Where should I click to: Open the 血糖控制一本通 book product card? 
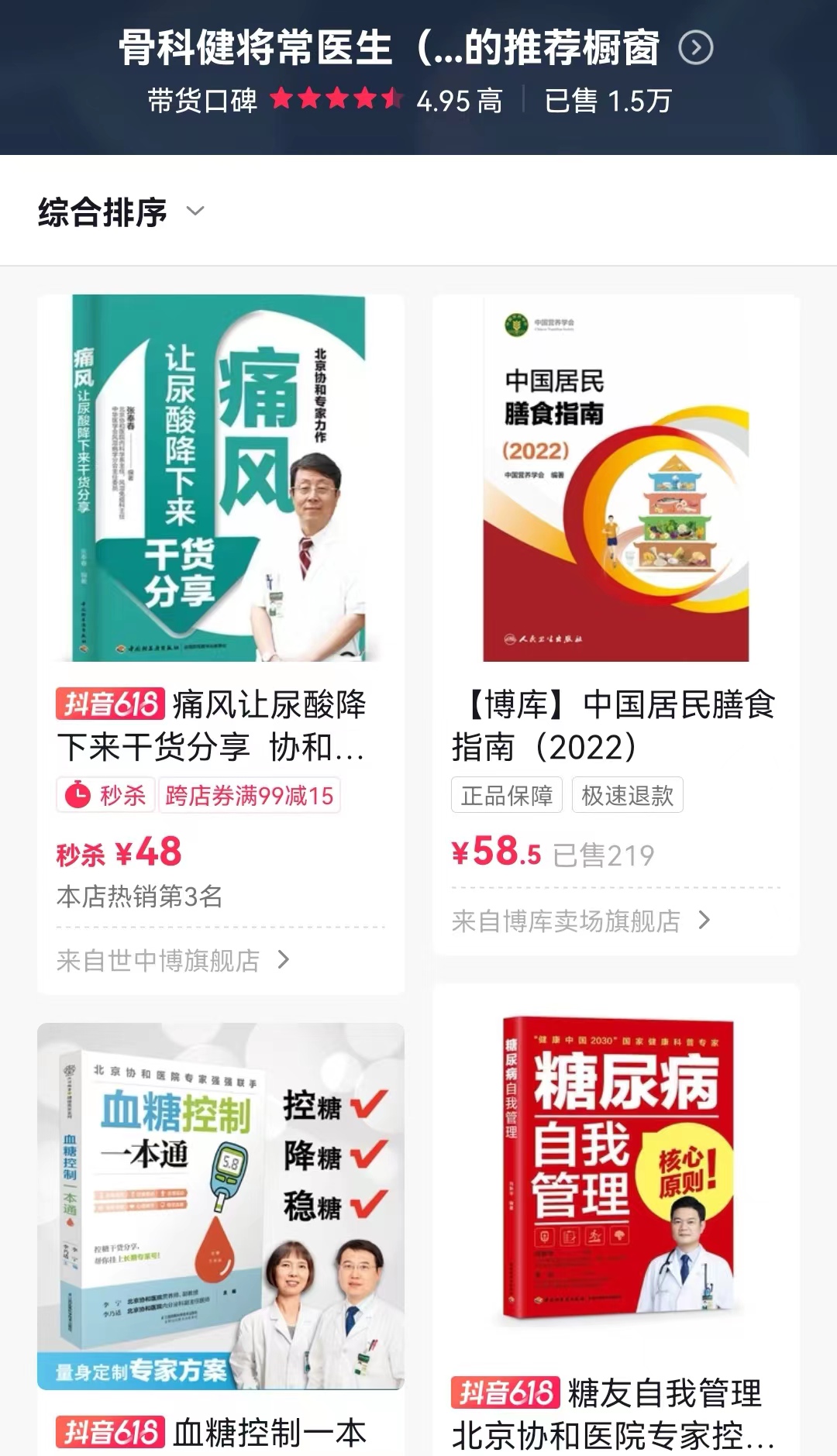[221, 1206]
